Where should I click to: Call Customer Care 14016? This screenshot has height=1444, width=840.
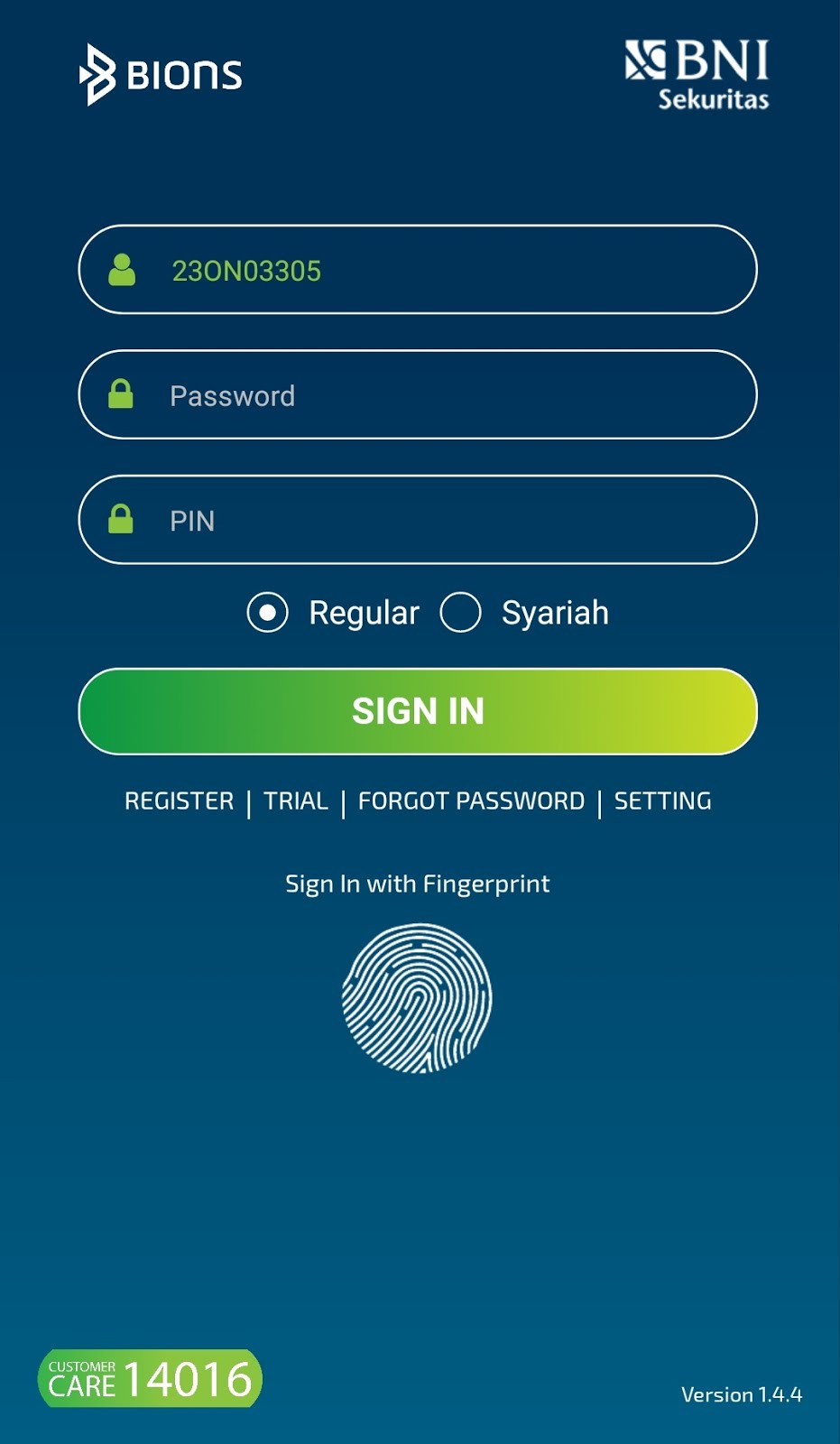(x=150, y=1379)
